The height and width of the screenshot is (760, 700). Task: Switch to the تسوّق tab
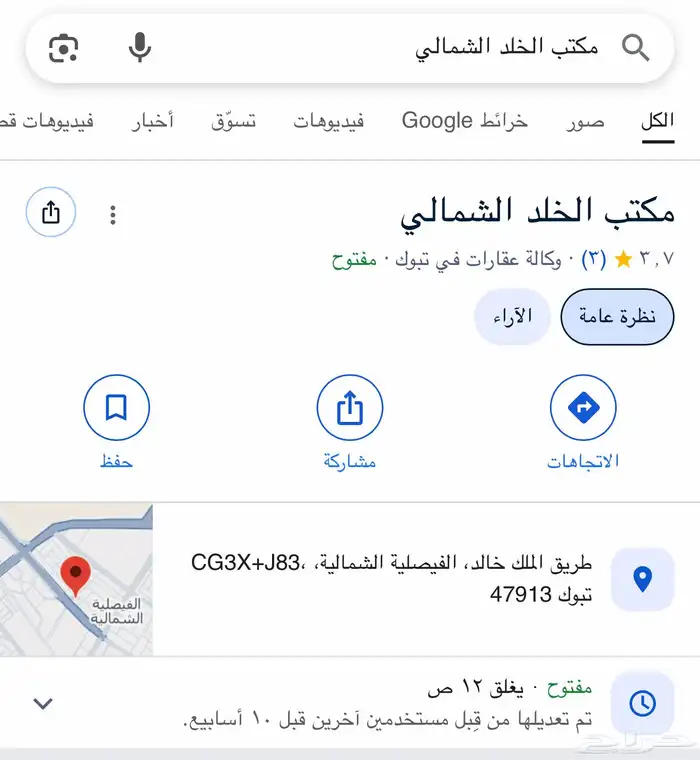coord(233,122)
